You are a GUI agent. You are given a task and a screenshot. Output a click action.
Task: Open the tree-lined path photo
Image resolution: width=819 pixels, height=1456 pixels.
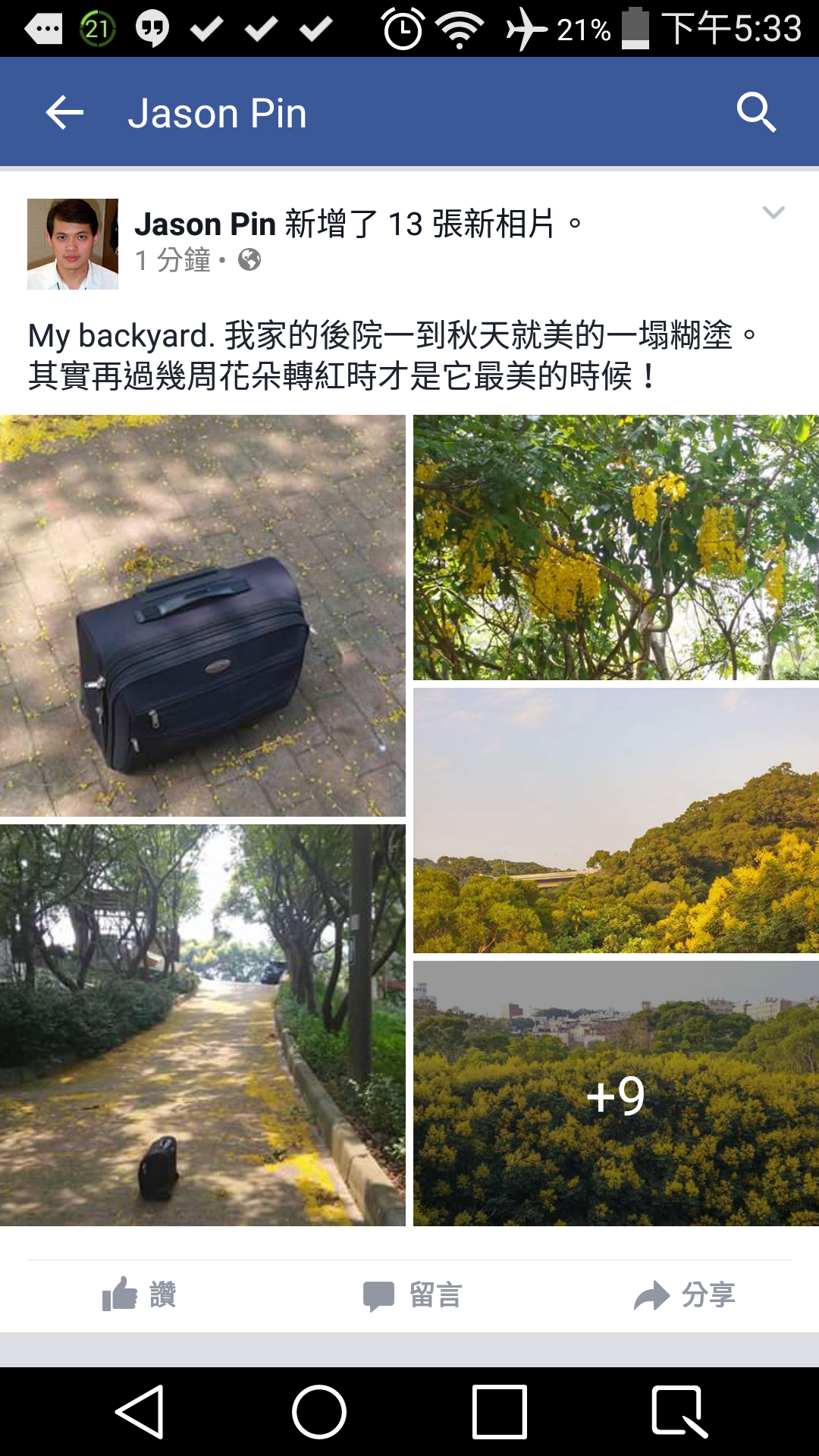click(x=202, y=1025)
